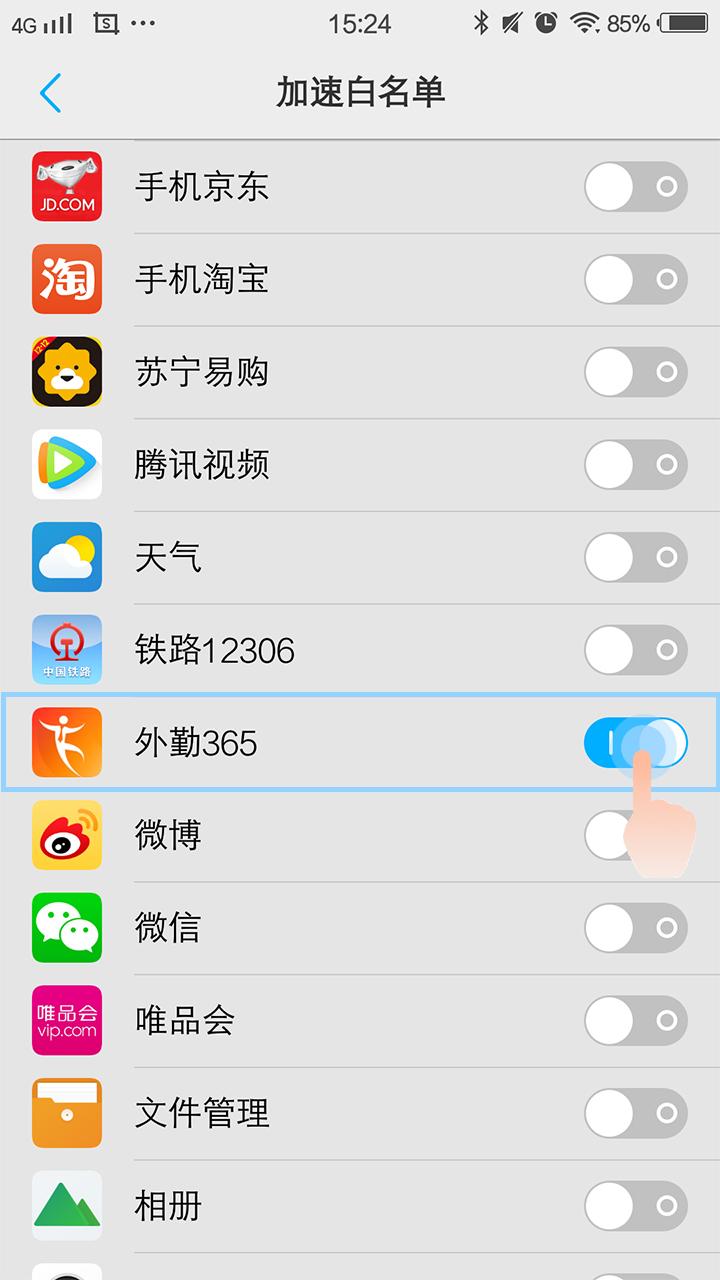Enable 微信 whitelist toggle
This screenshot has width=720, height=1280.
click(x=635, y=928)
